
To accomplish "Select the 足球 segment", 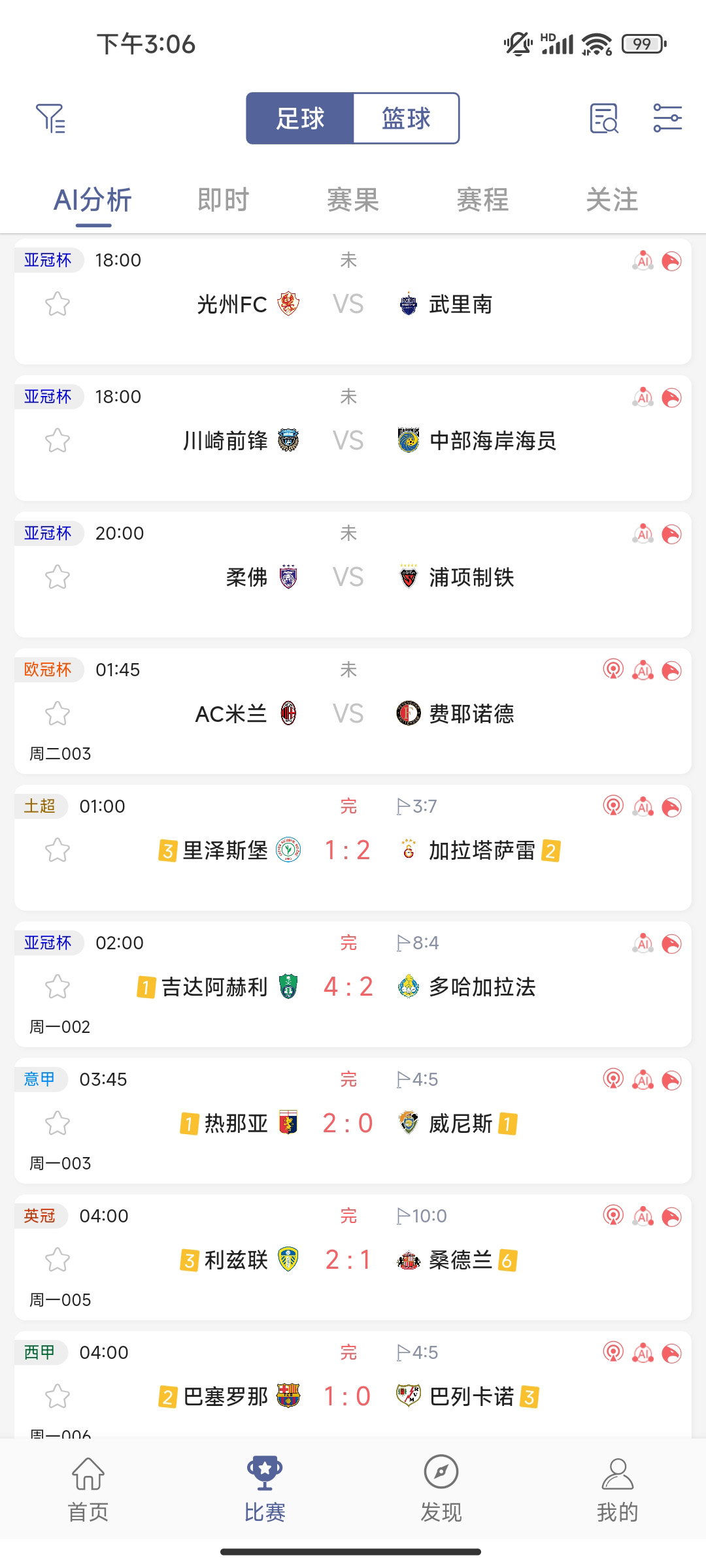I will coord(300,118).
